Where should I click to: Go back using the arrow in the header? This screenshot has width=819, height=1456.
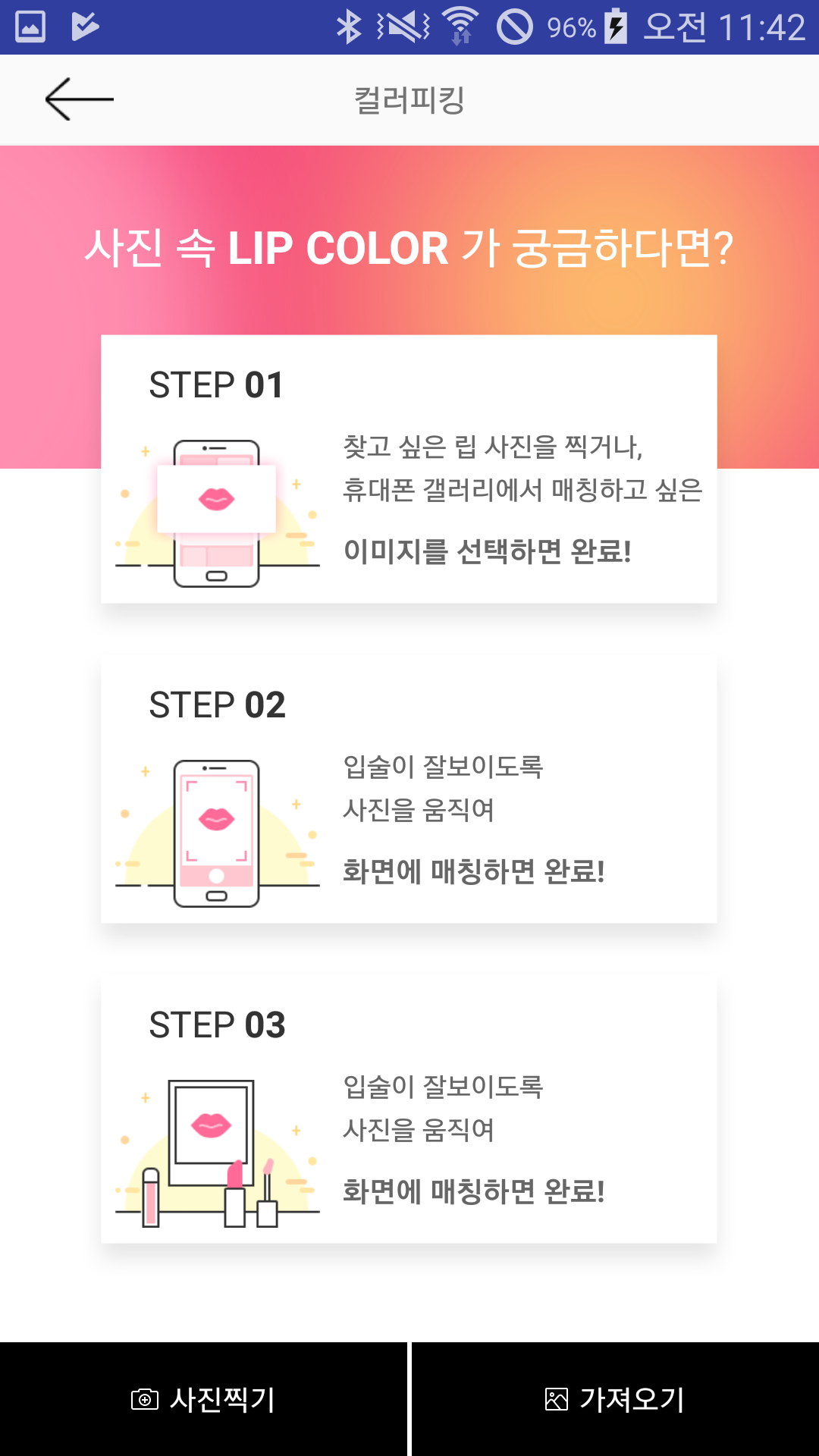tap(79, 99)
